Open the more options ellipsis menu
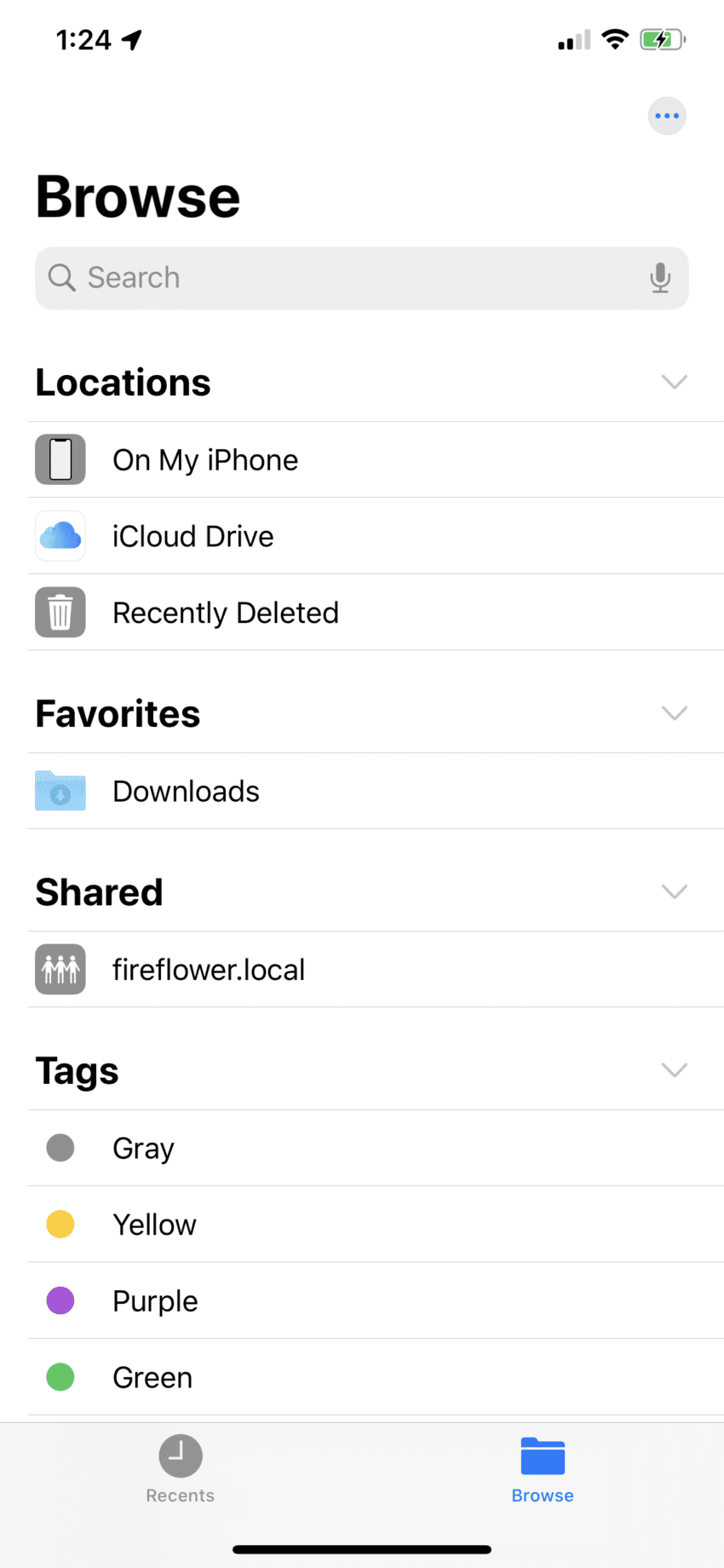The image size is (724, 1568). click(666, 116)
